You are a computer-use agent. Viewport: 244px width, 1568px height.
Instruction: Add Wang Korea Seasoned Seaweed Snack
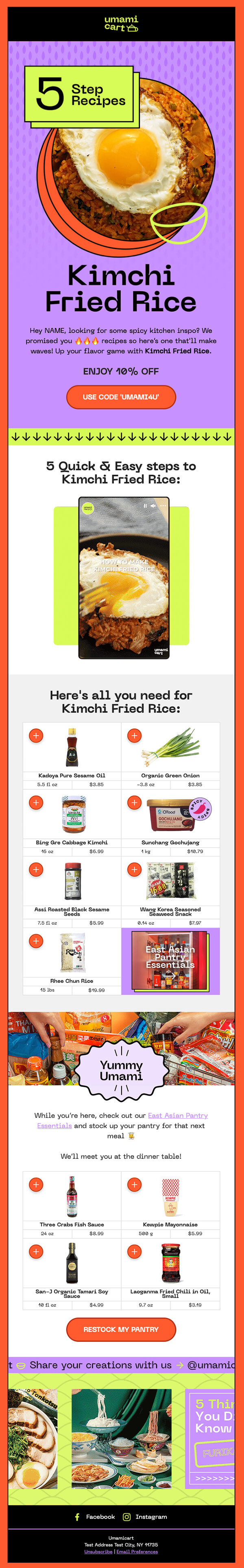tap(135, 869)
